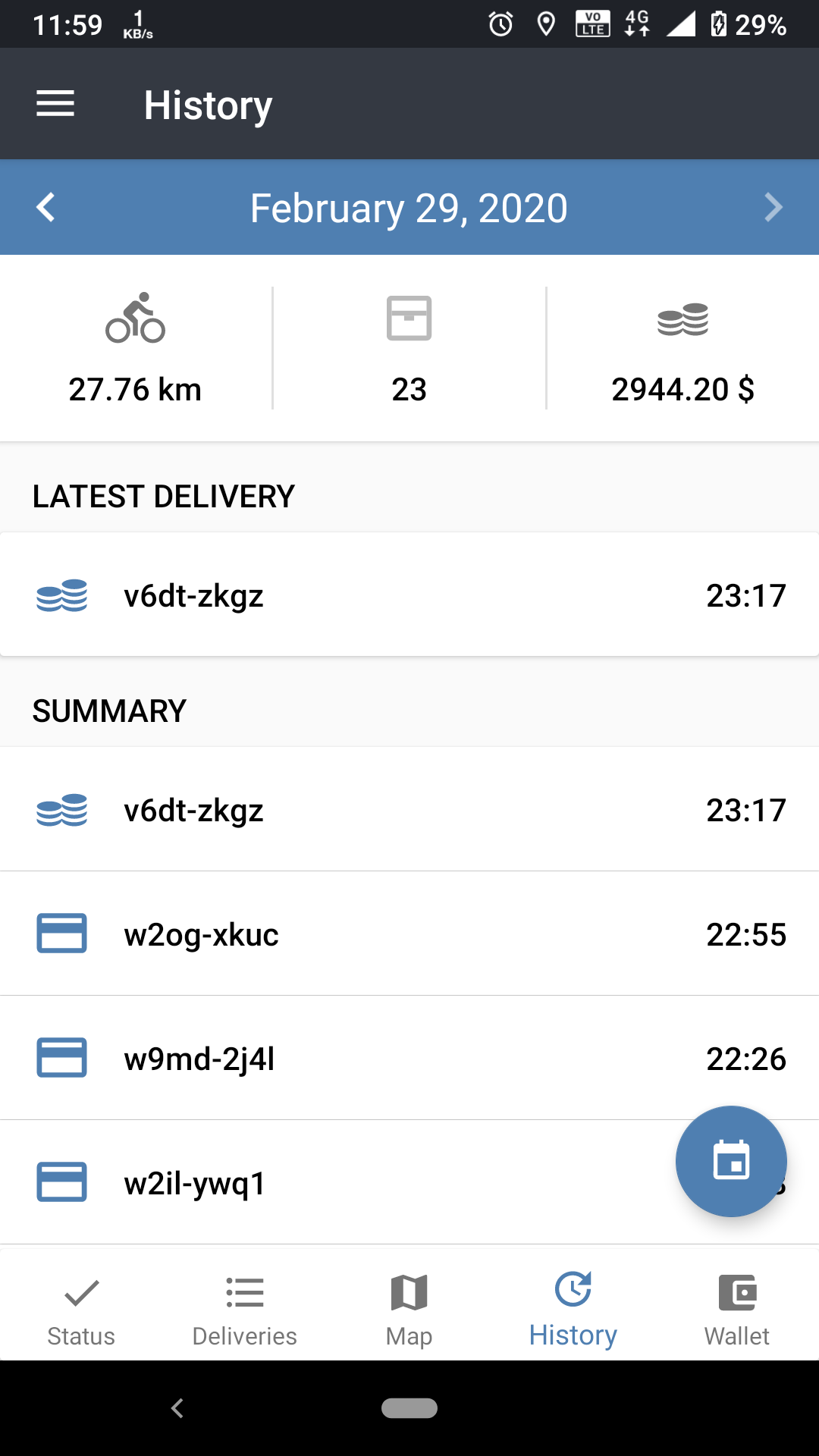
Task: Open the hamburger drawer menu
Action: [x=55, y=104]
